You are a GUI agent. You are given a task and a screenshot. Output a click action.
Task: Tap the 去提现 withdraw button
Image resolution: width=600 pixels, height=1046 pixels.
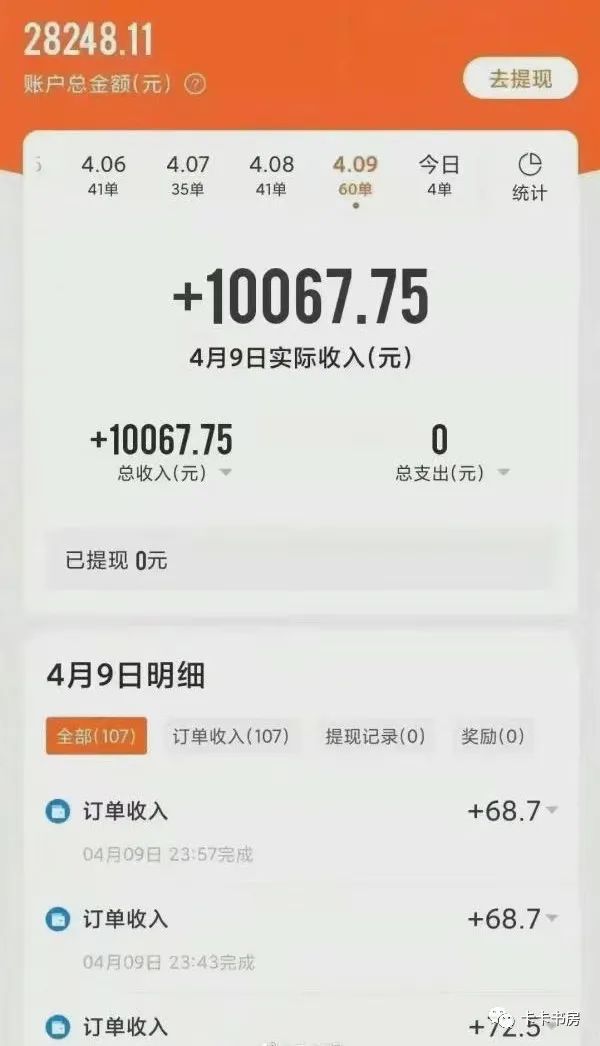[x=520, y=79]
